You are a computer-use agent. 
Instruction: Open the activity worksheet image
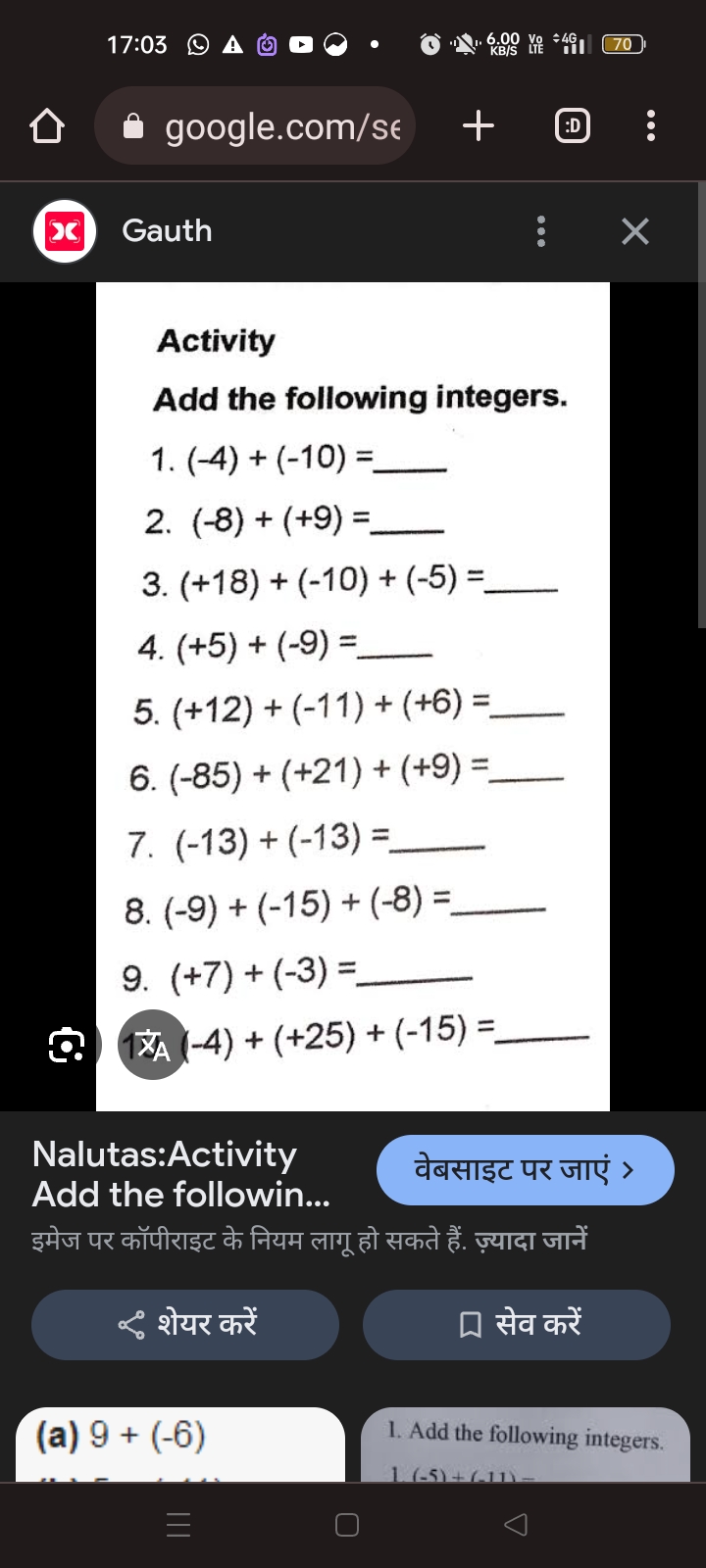click(353, 696)
